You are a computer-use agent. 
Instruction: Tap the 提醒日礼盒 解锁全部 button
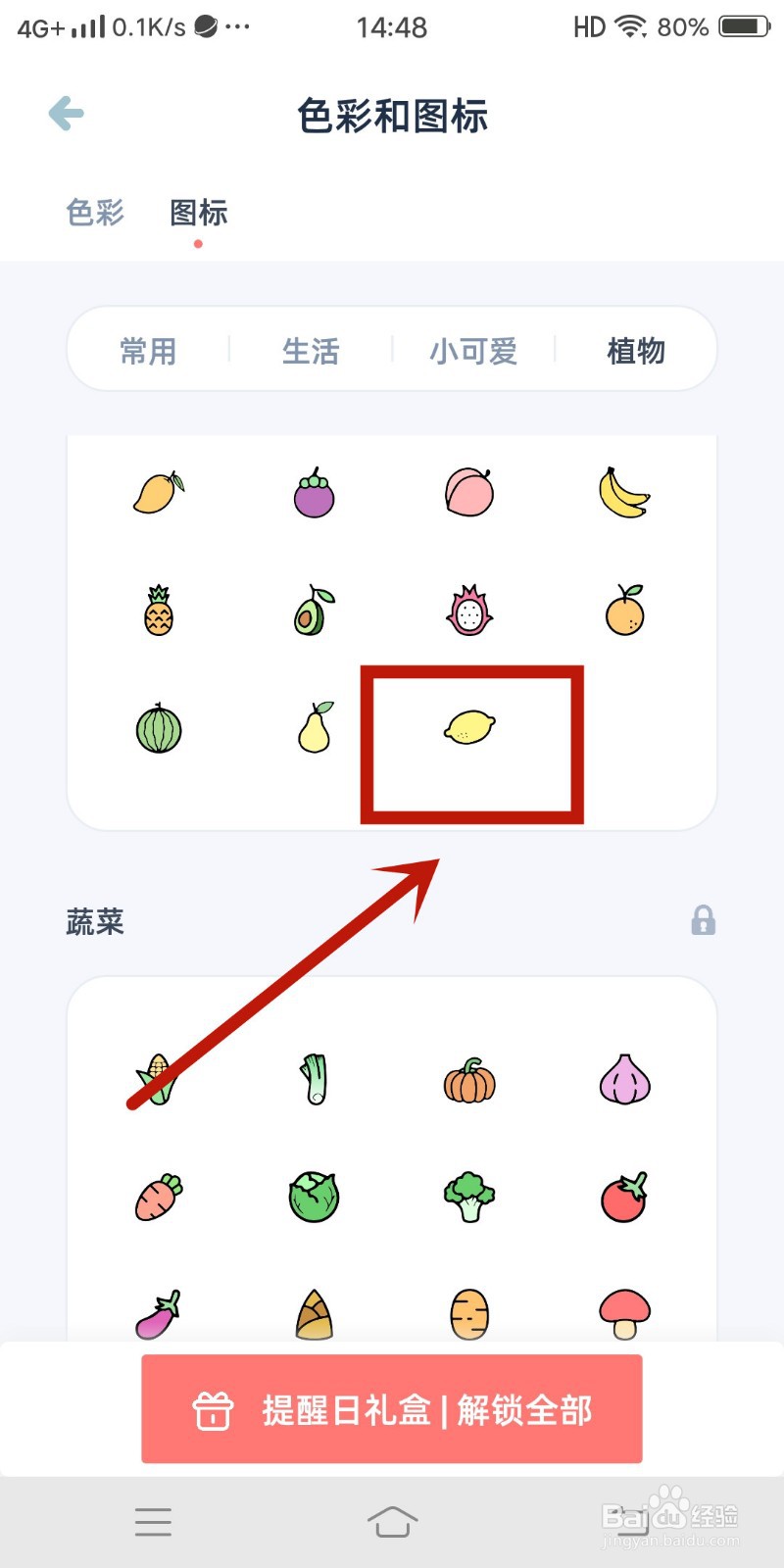392,1411
